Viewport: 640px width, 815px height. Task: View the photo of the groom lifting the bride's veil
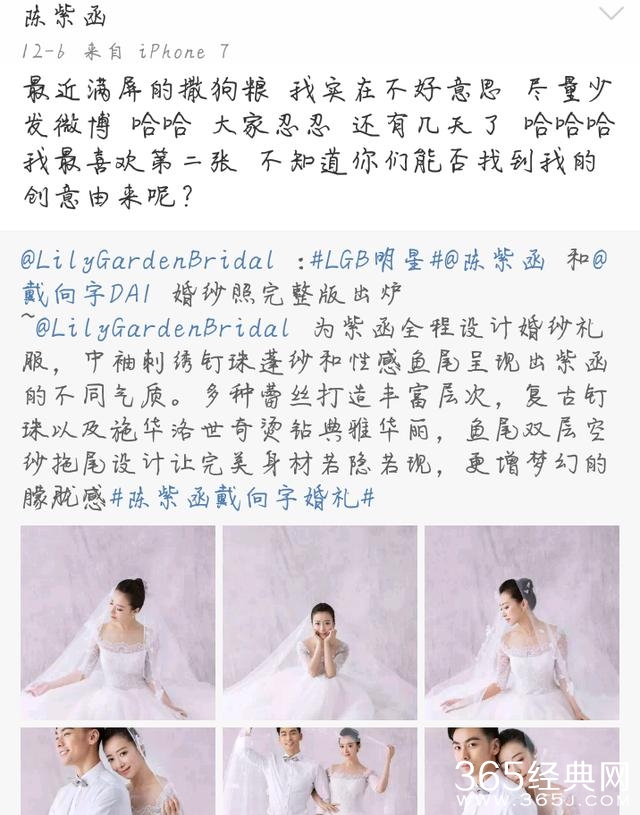[x=320, y=771]
